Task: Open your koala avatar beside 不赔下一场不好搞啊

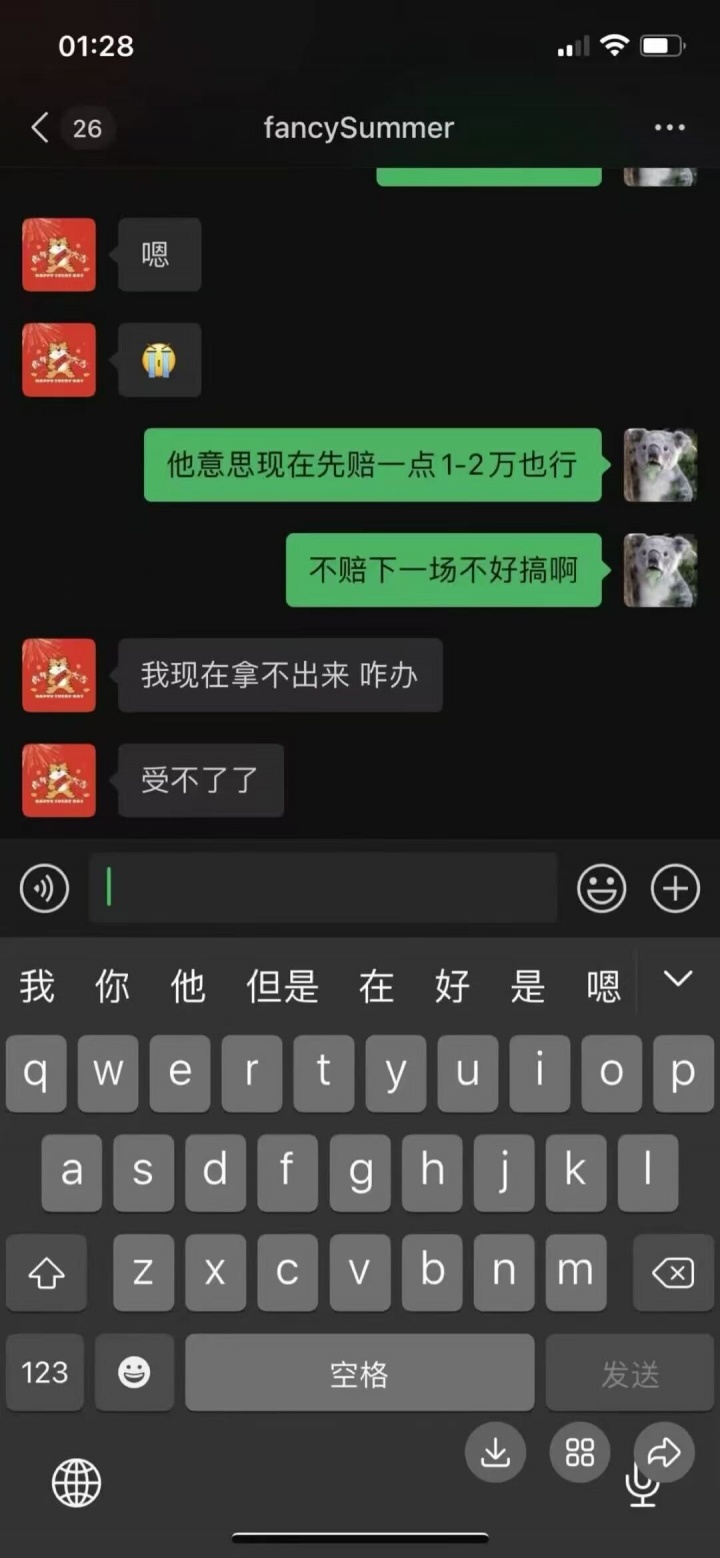Action: point(660,570)
